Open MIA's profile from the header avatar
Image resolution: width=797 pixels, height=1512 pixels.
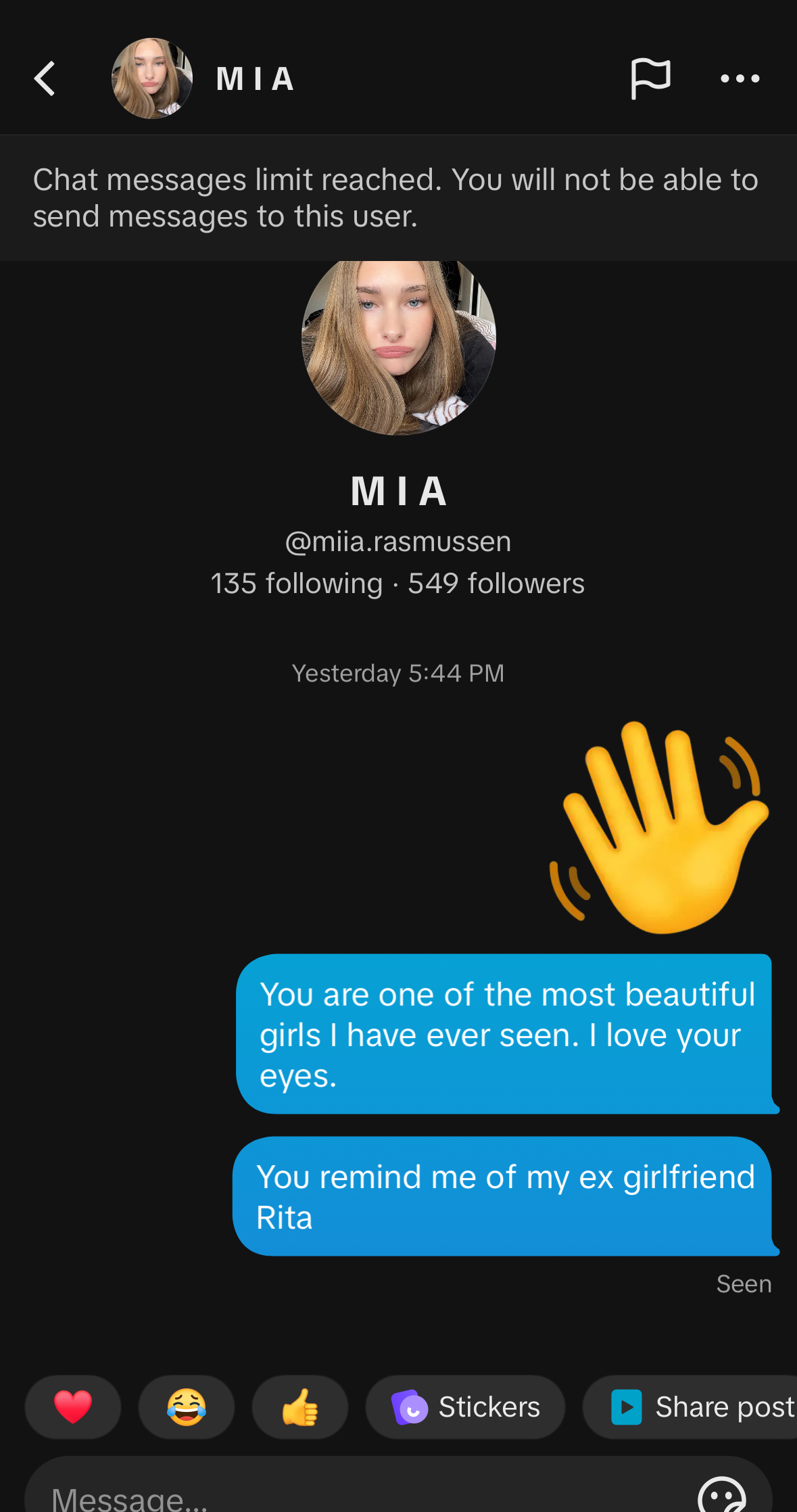pos(152,78)
